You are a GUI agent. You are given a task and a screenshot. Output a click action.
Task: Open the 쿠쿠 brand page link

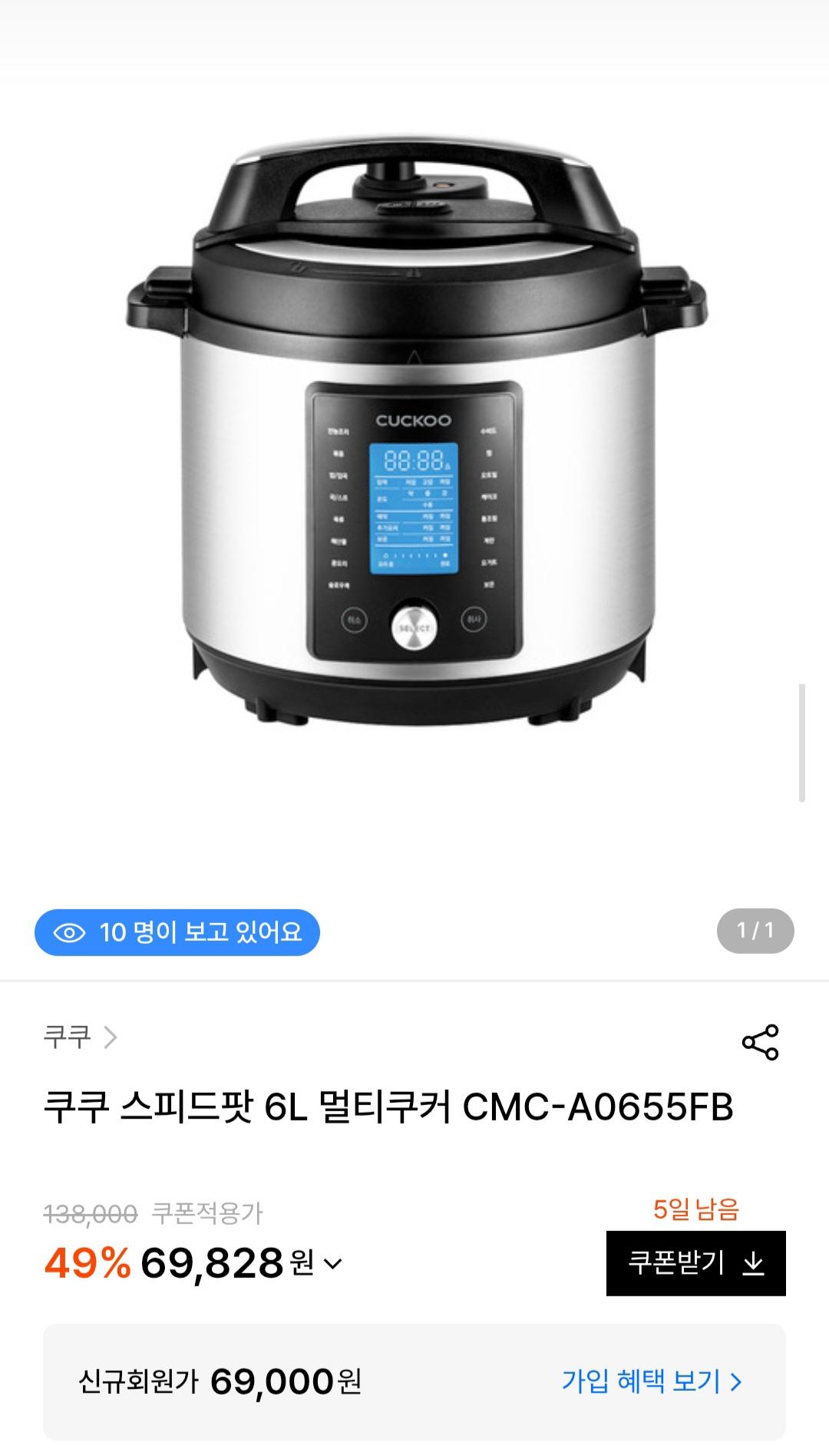(x=80, y=1037)
